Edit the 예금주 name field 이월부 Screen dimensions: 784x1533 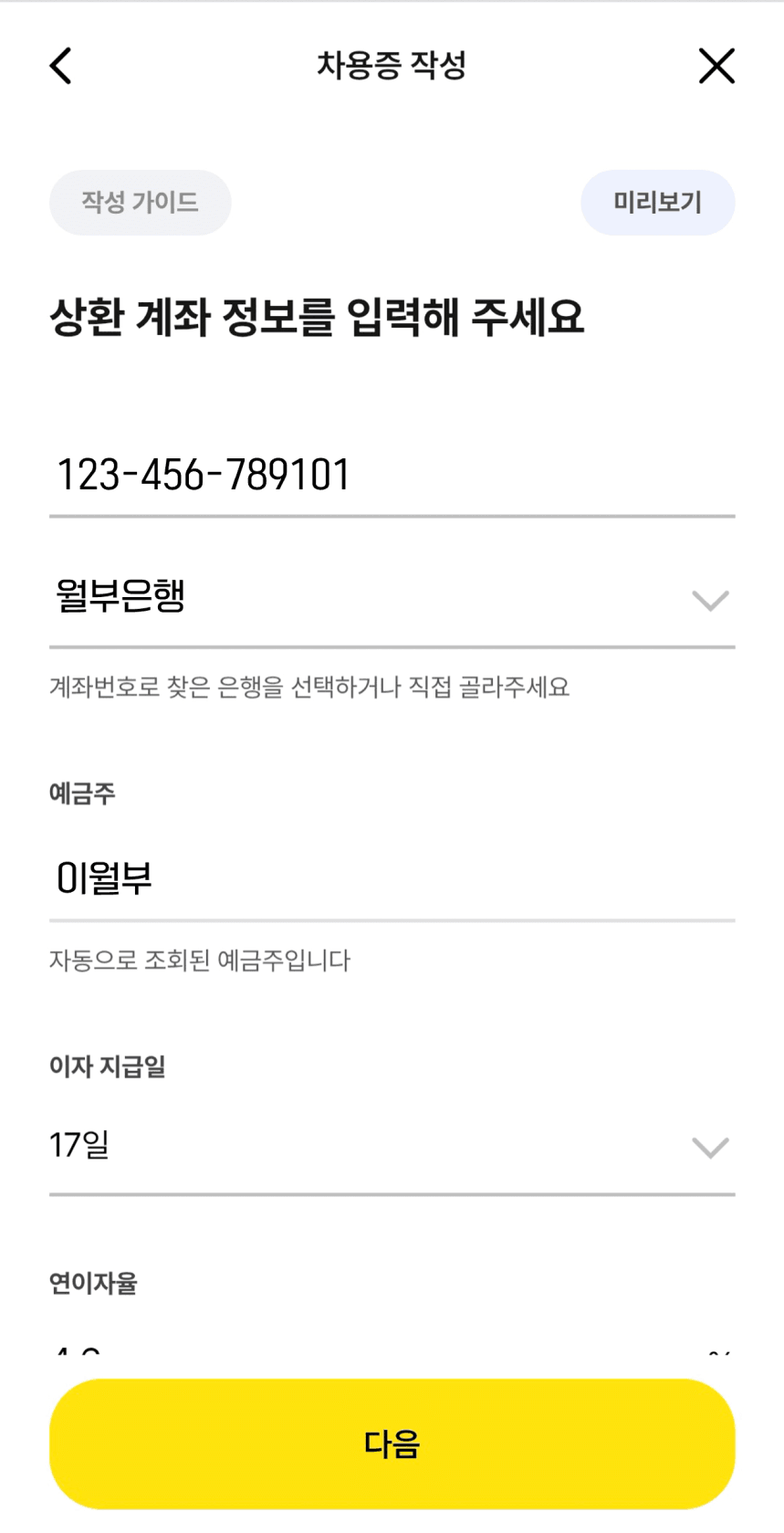392,878
